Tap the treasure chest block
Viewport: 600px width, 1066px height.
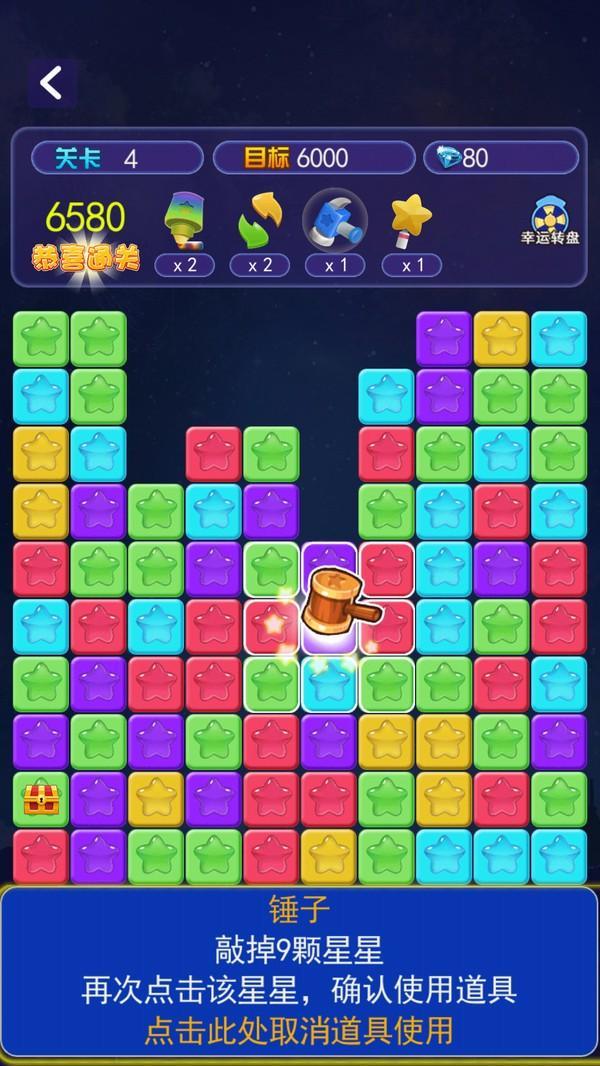(x=41, y=799)
